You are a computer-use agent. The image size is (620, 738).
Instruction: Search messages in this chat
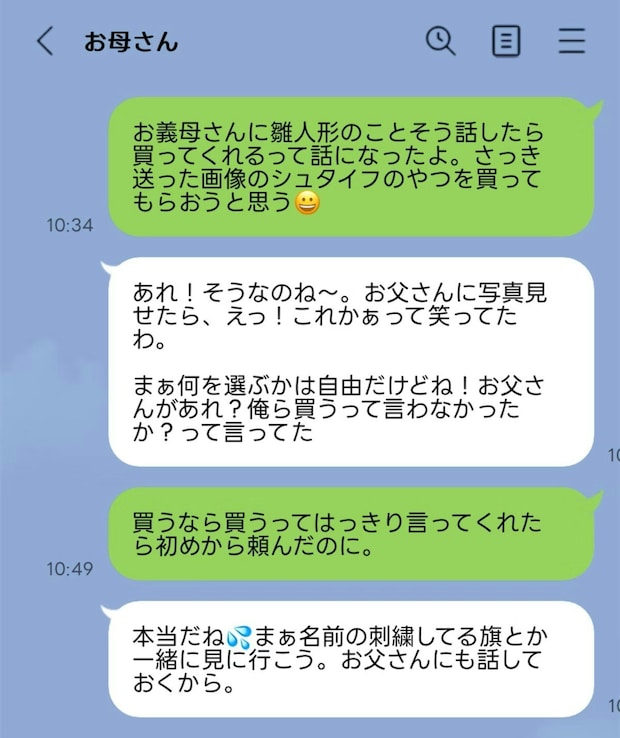click(440, 40)
